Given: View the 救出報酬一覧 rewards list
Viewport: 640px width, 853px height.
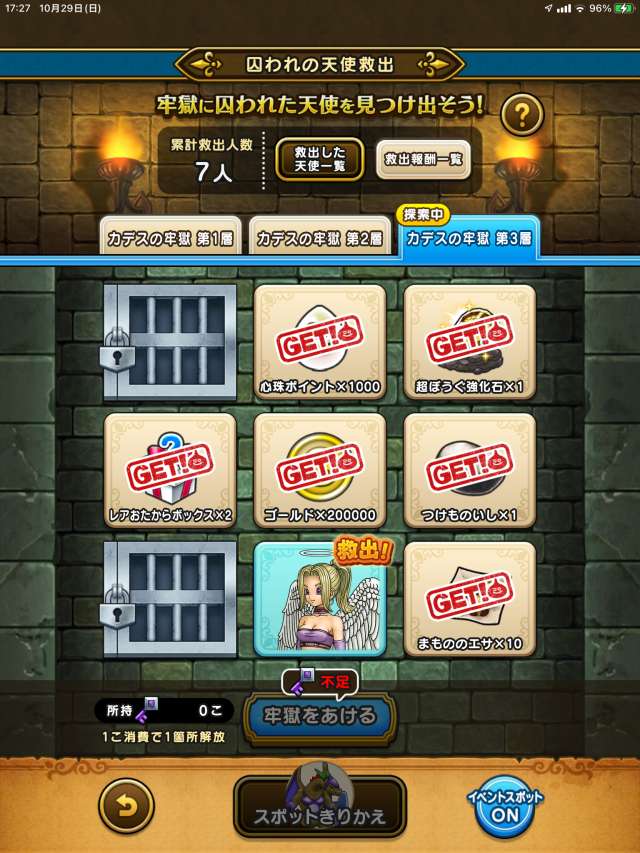Looking at the screenshot, I should (423, 158).
